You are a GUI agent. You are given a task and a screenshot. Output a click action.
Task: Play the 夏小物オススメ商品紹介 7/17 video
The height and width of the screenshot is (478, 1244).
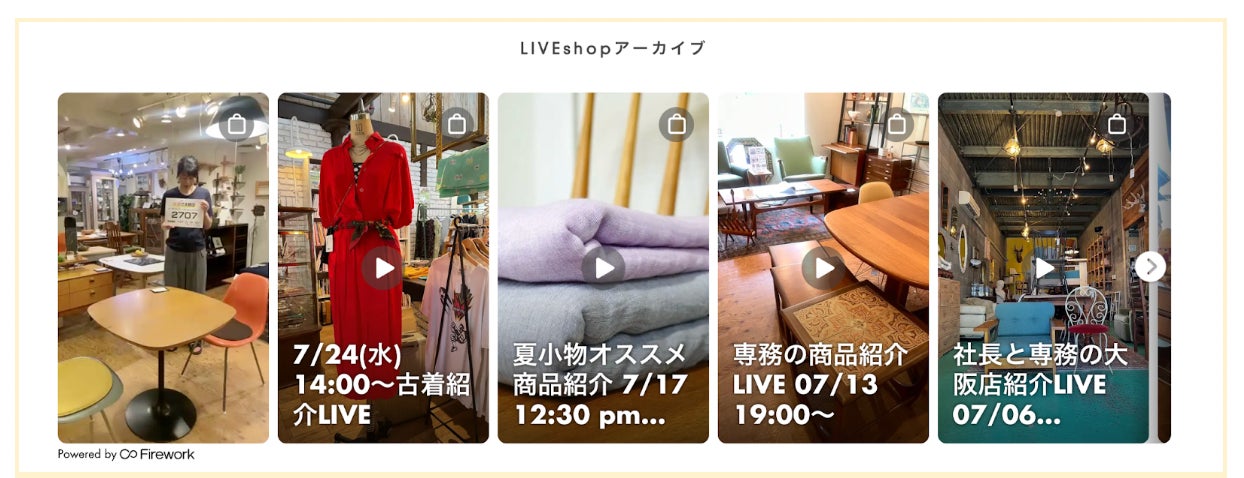click(603, 268)
